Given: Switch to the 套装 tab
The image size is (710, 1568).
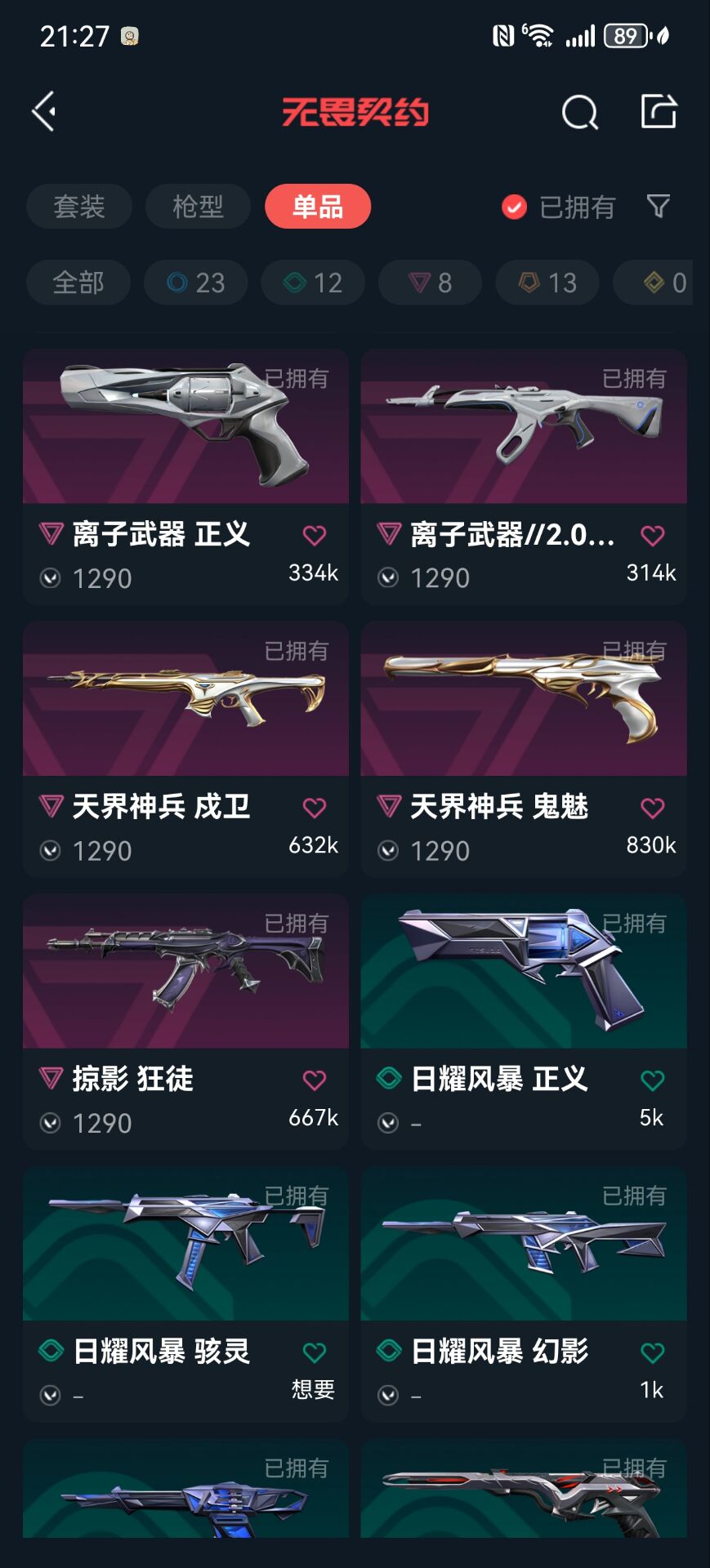Looking at the screenshot, I should pos(79,207).
